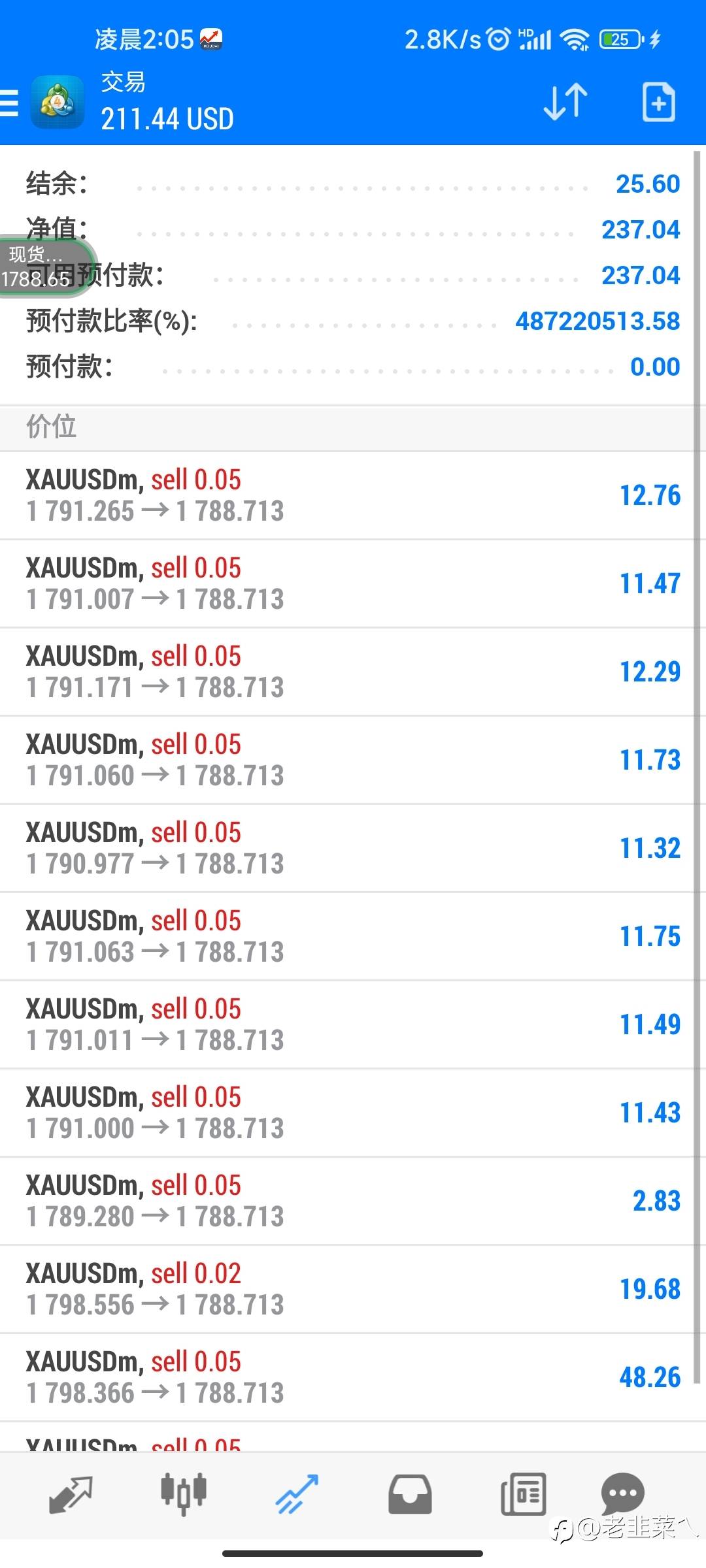Screen dimensions: 706x1568
Task: Tap the sort arrows icon
Action: 565,102
